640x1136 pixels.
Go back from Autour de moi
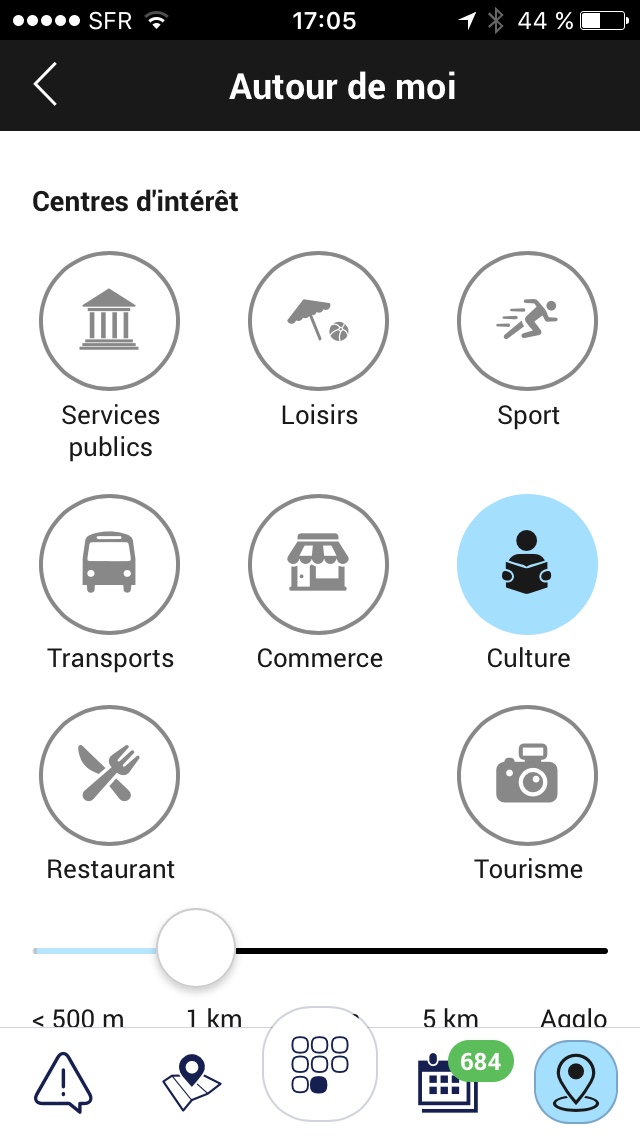(x=46, y=86)
